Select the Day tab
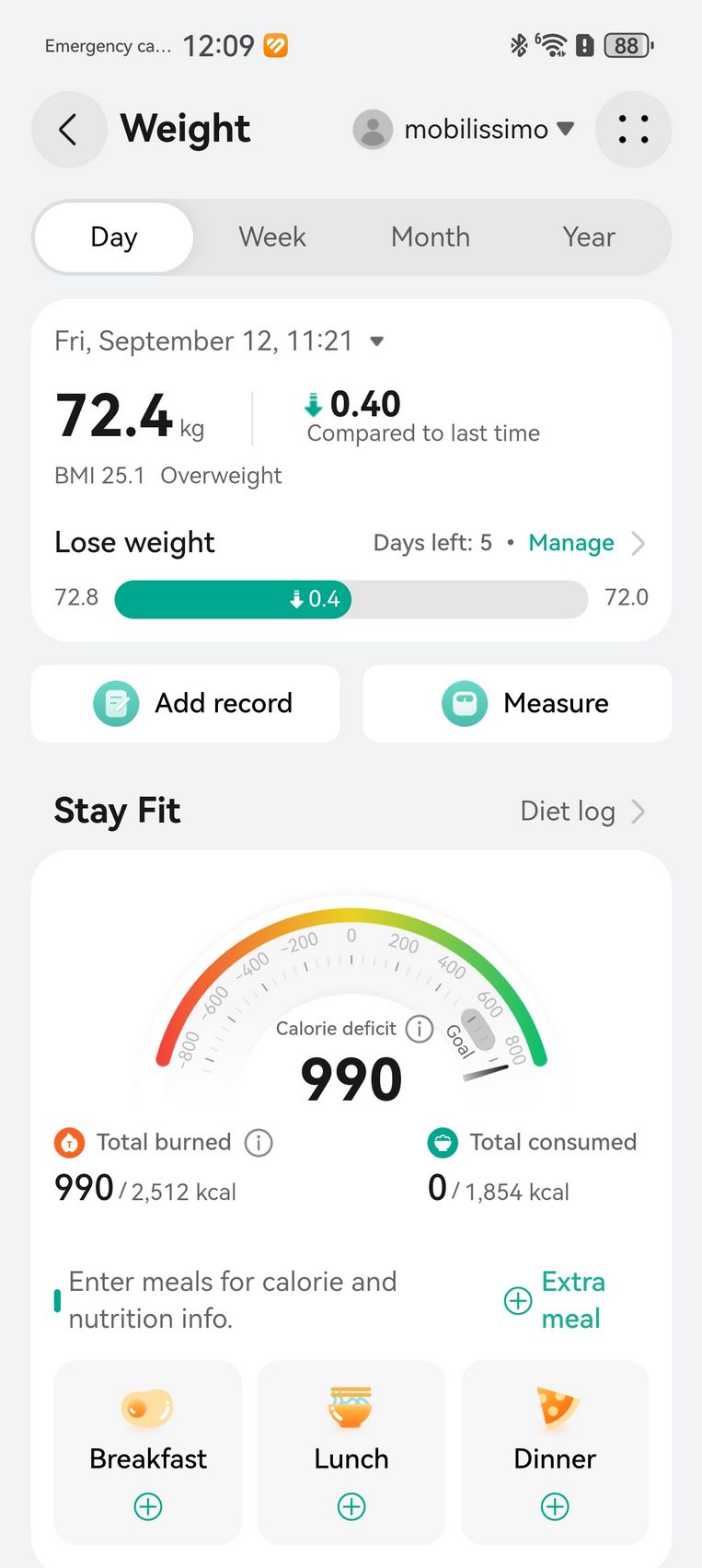 114,237
